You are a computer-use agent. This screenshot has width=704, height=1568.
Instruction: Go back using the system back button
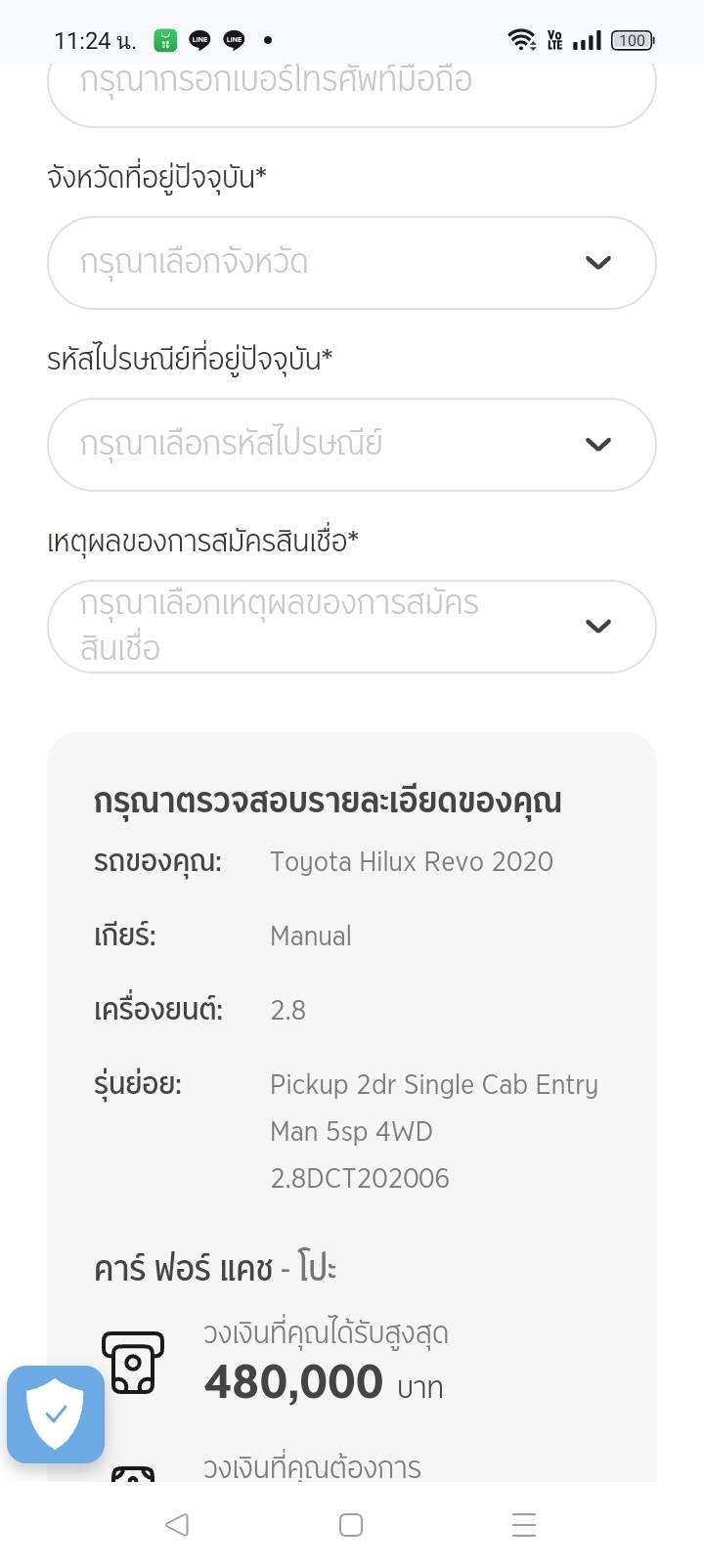pos(177,1524)
